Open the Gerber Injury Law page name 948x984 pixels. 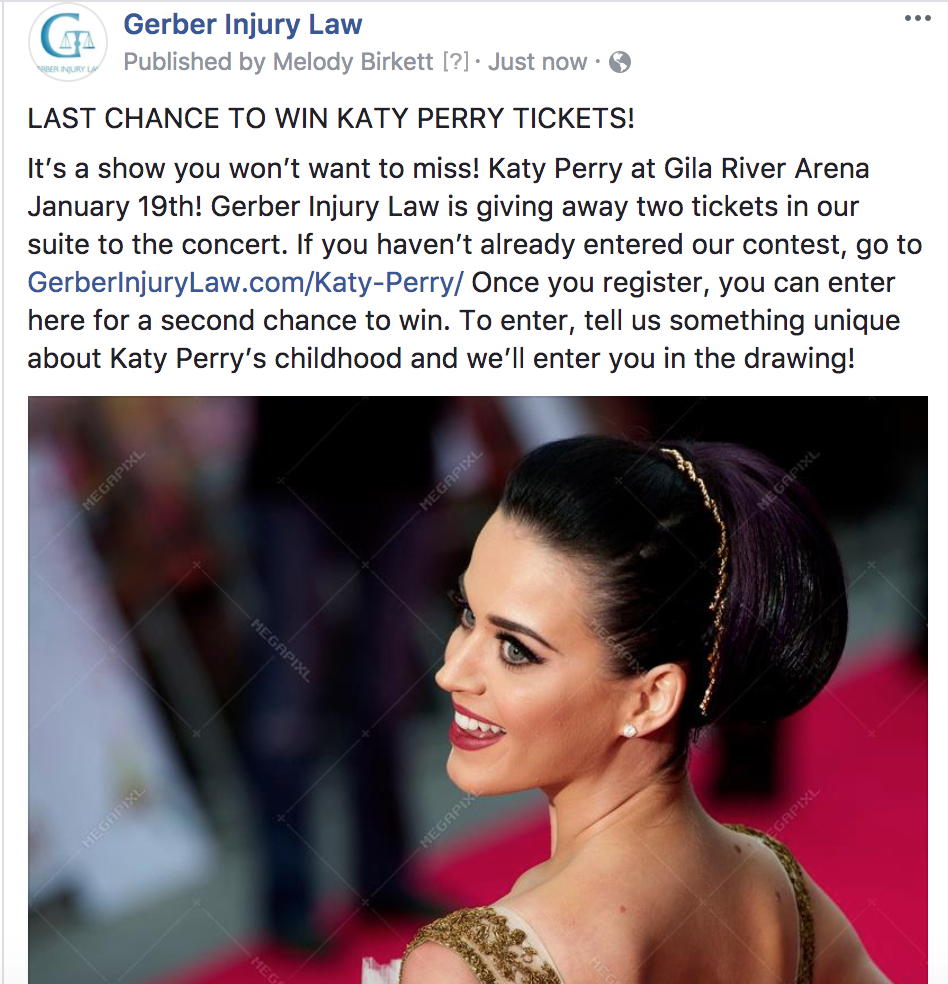(x=243, y=24)
